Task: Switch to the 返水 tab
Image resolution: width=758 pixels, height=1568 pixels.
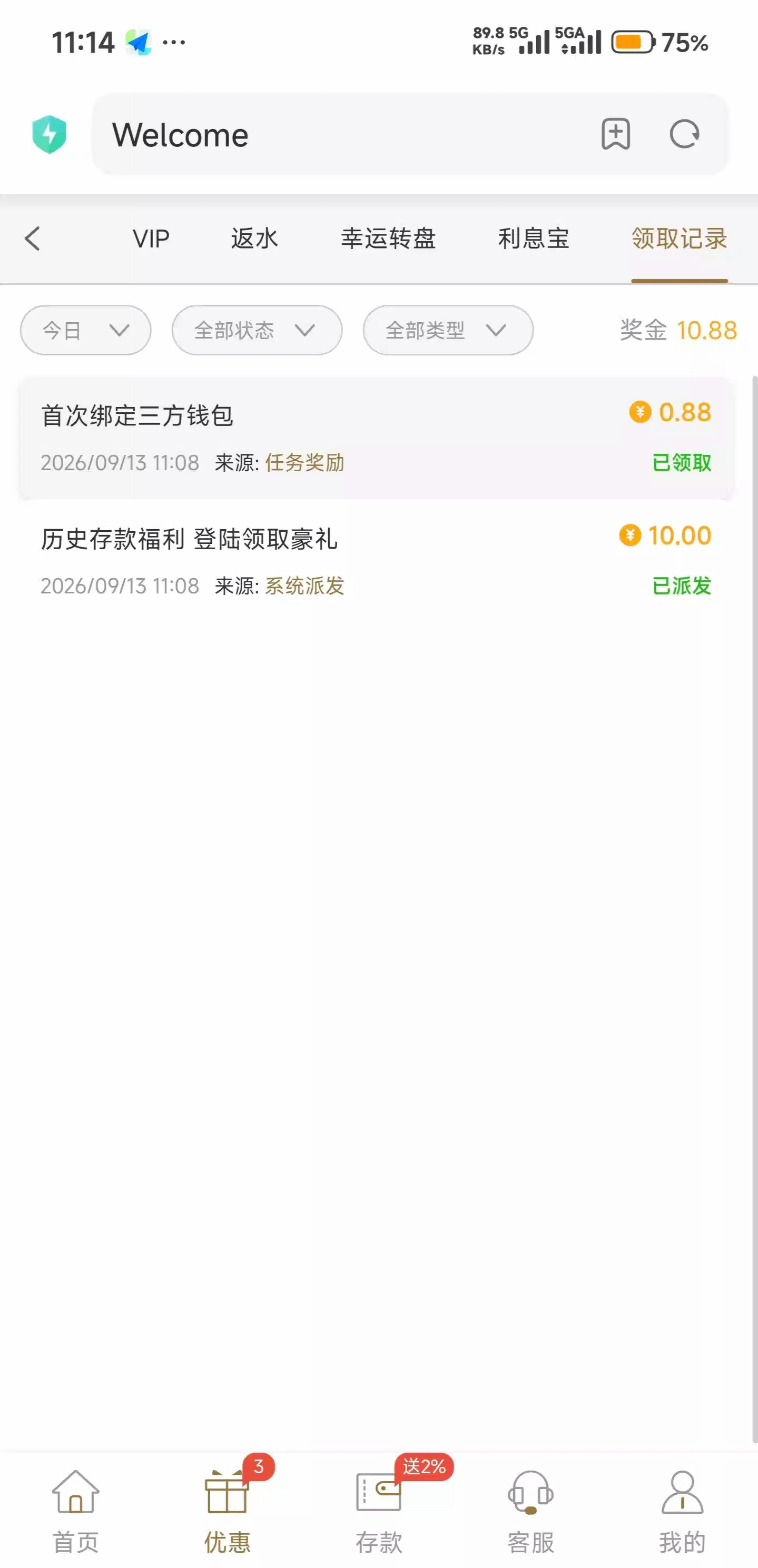Action: tap(254, 239)
